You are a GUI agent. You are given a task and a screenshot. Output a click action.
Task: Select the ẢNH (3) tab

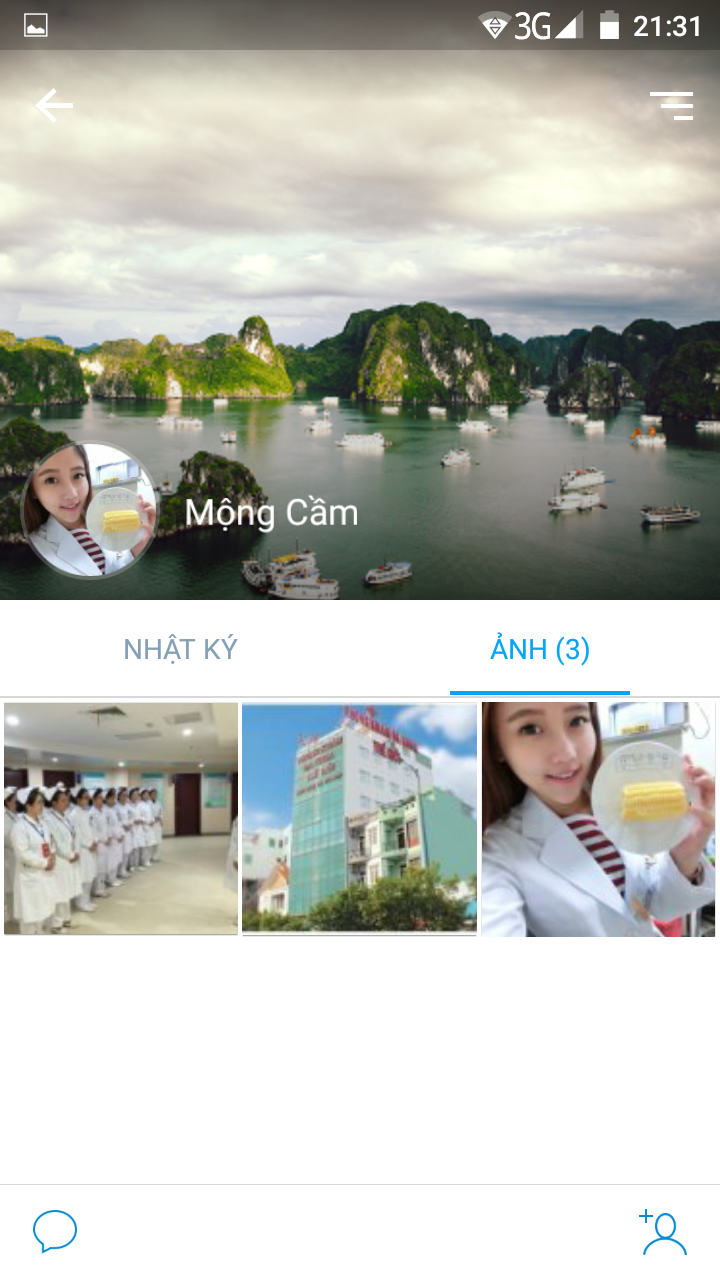point(540,649)
